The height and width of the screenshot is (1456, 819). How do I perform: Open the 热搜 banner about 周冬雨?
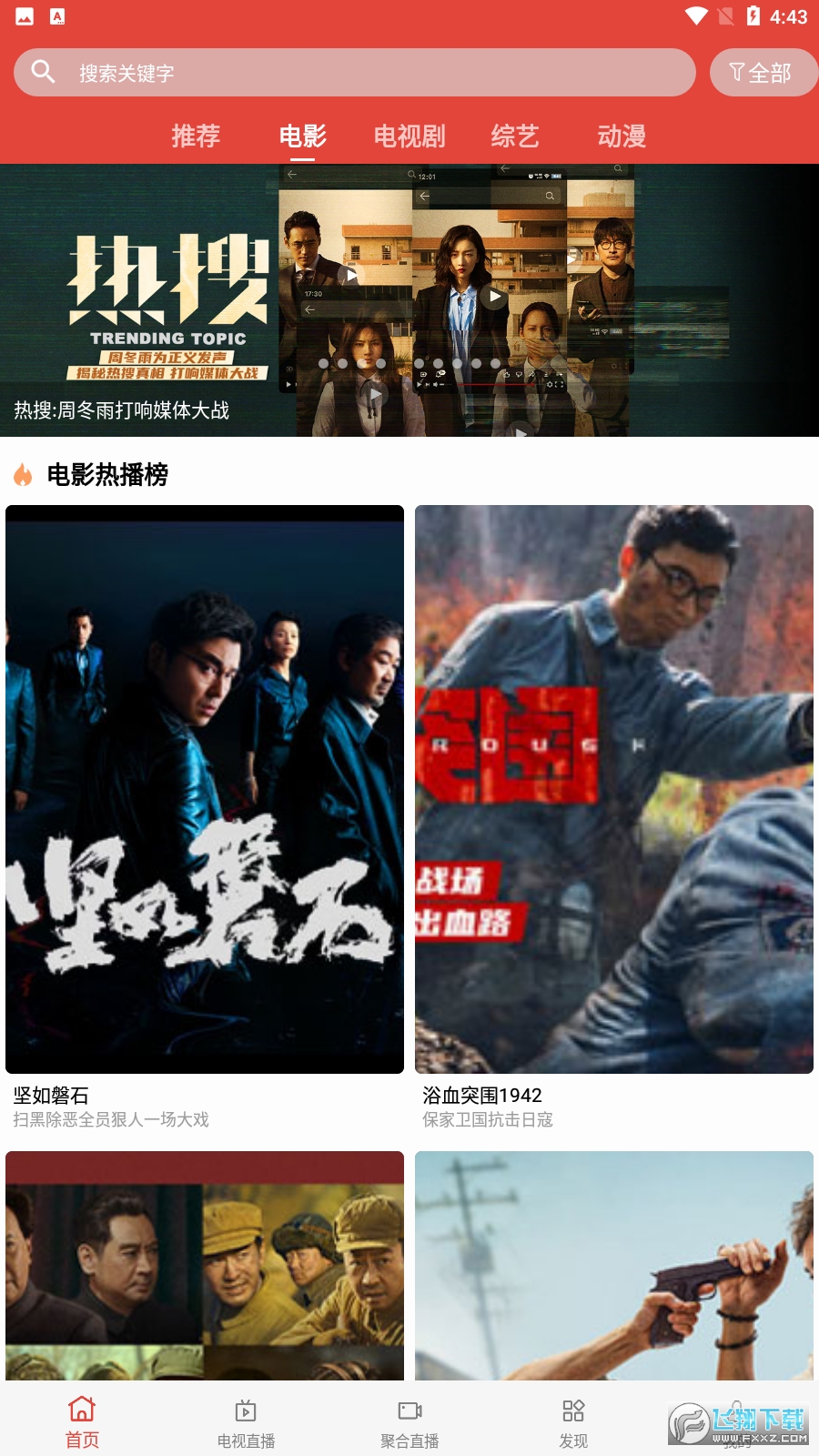tap(409, 300)
